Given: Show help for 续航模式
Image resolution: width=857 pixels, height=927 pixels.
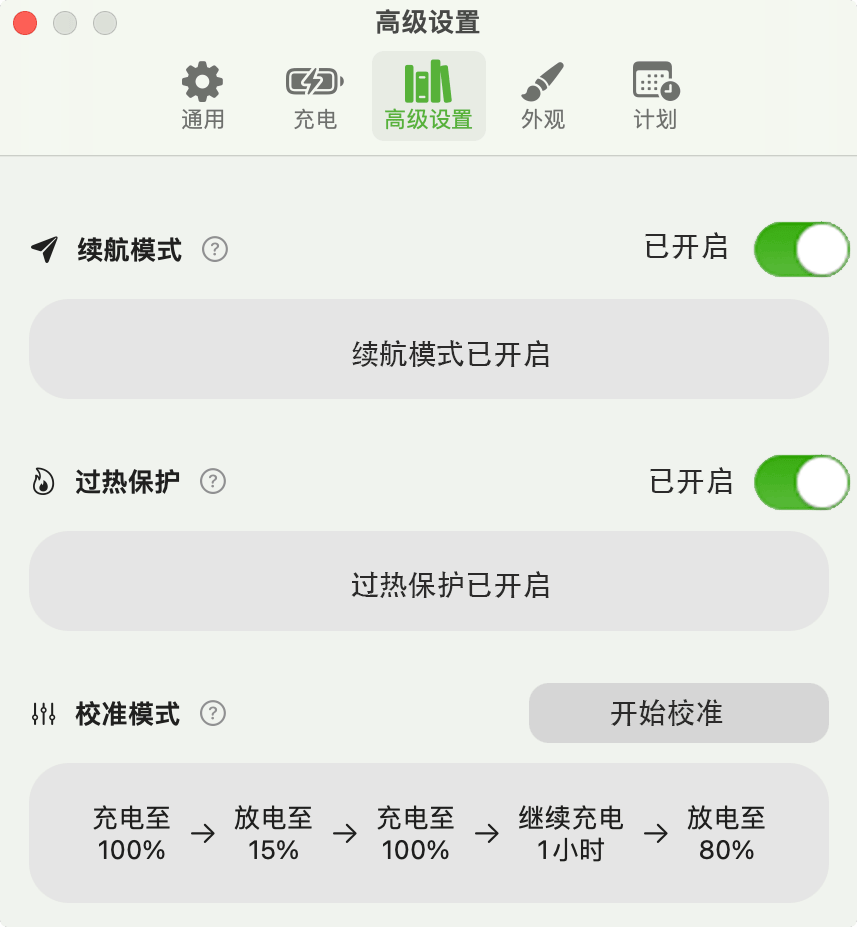Looking at the screenshot, I should pyautogui.click(x=215, y=249).
